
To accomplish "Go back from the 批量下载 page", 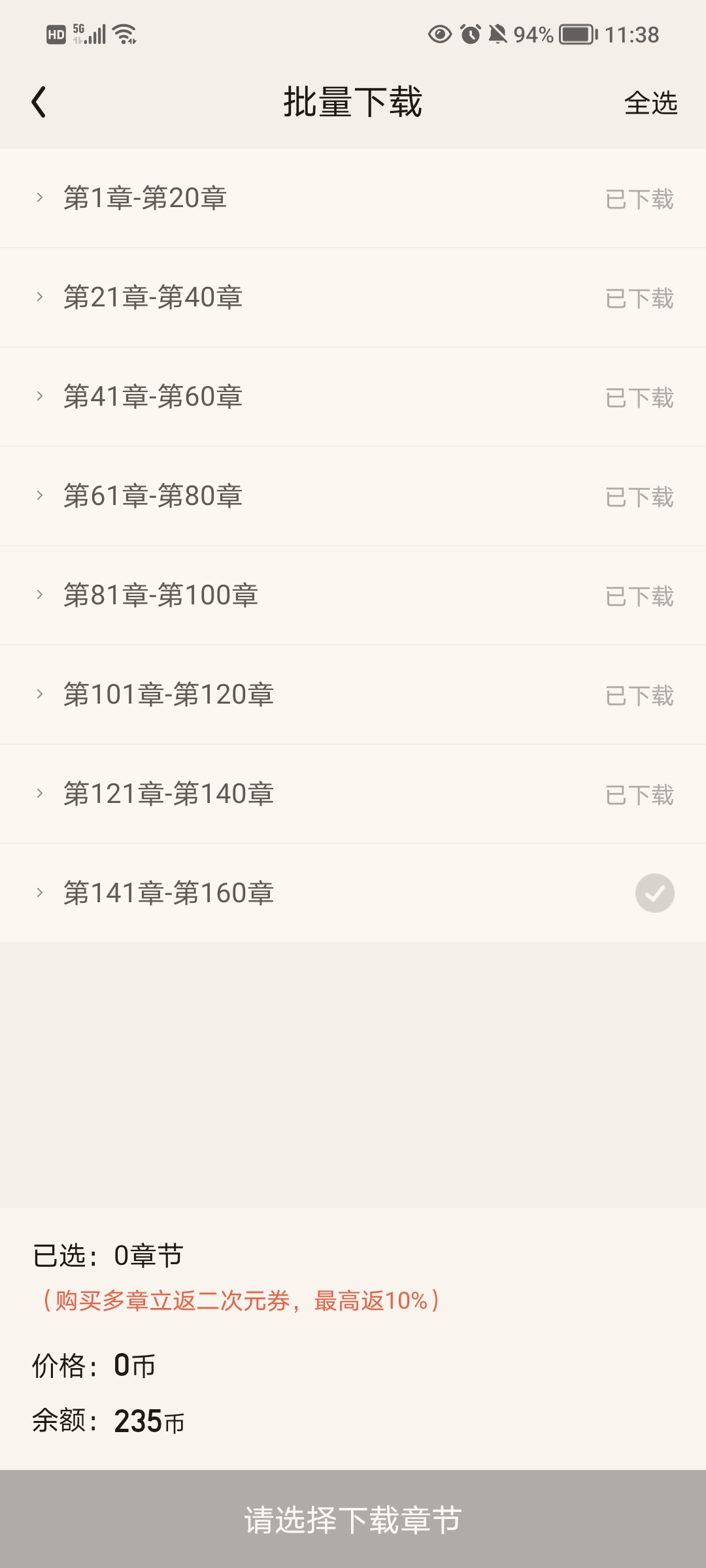I will point(39,103).
